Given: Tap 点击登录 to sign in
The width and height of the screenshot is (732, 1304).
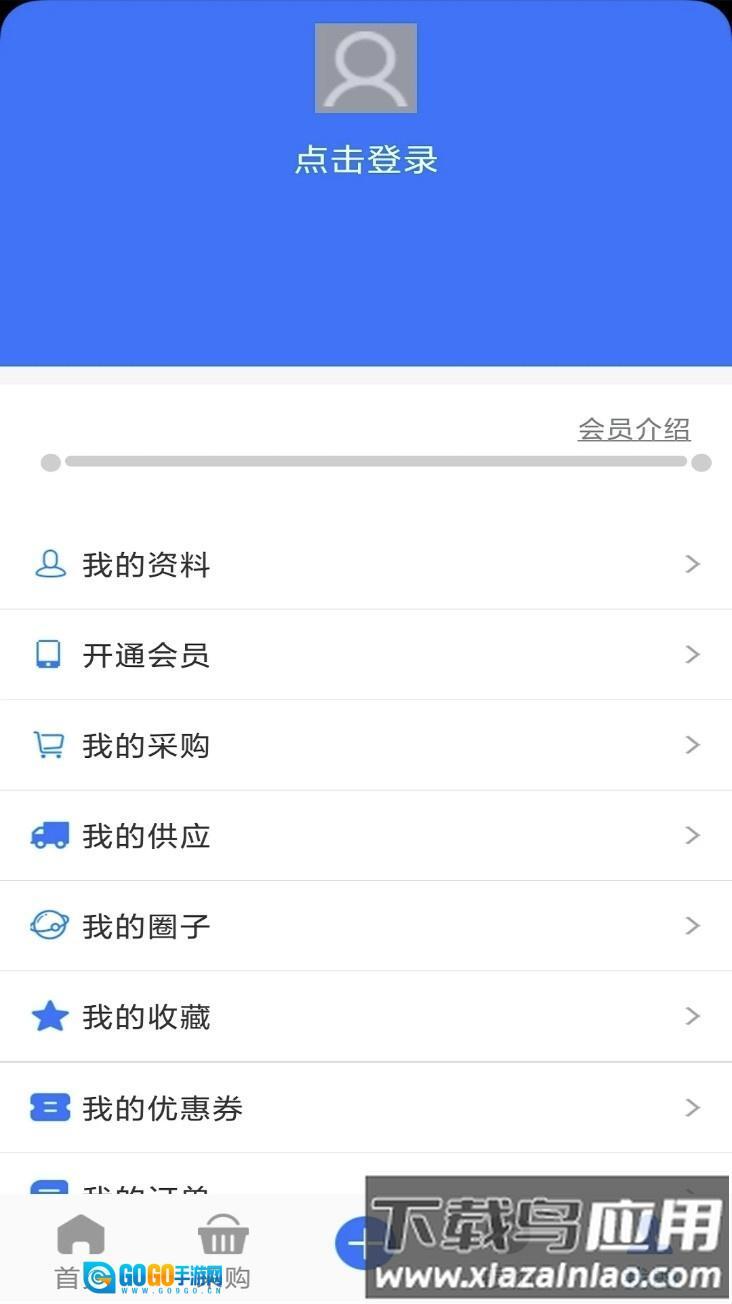Looking at the screenshot, I should (x=366, y=160).
